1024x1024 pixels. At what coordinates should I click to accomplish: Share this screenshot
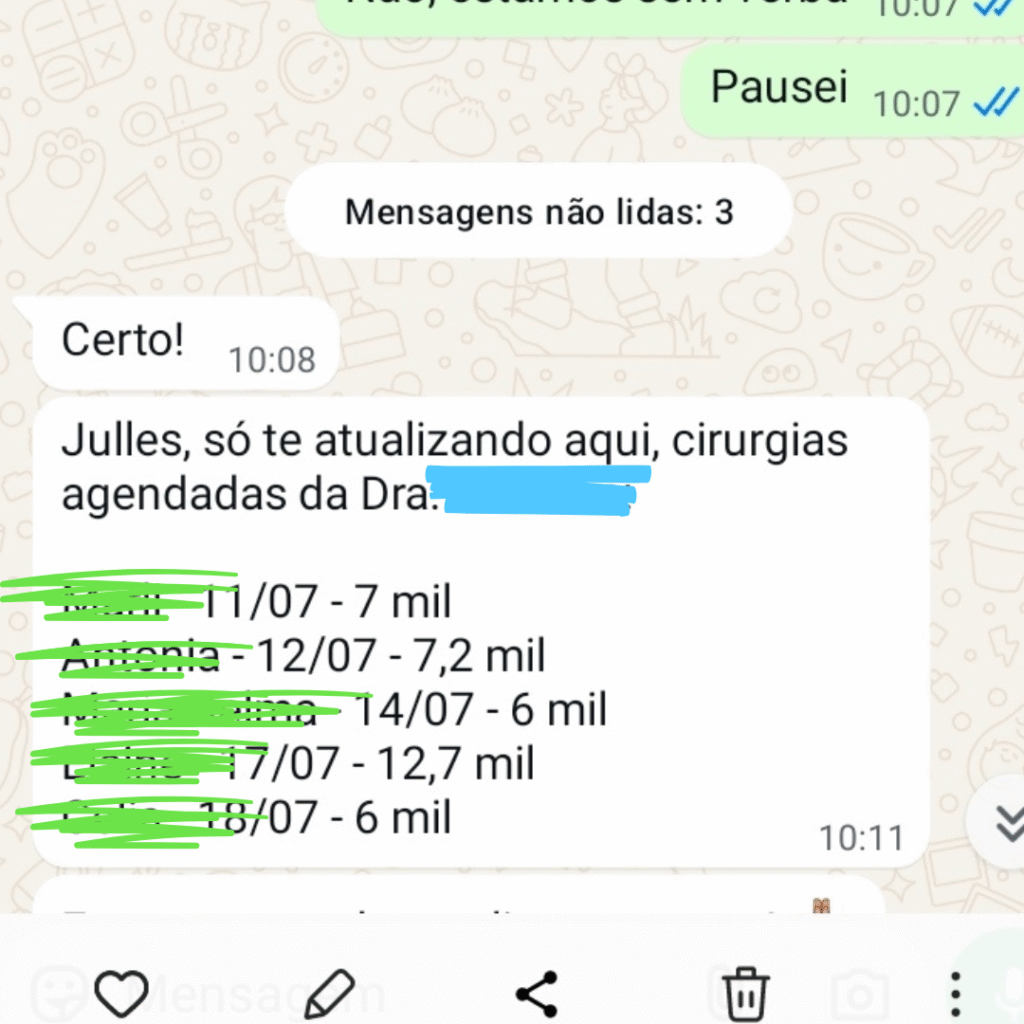pyautogui.click(x=537, y=993)
